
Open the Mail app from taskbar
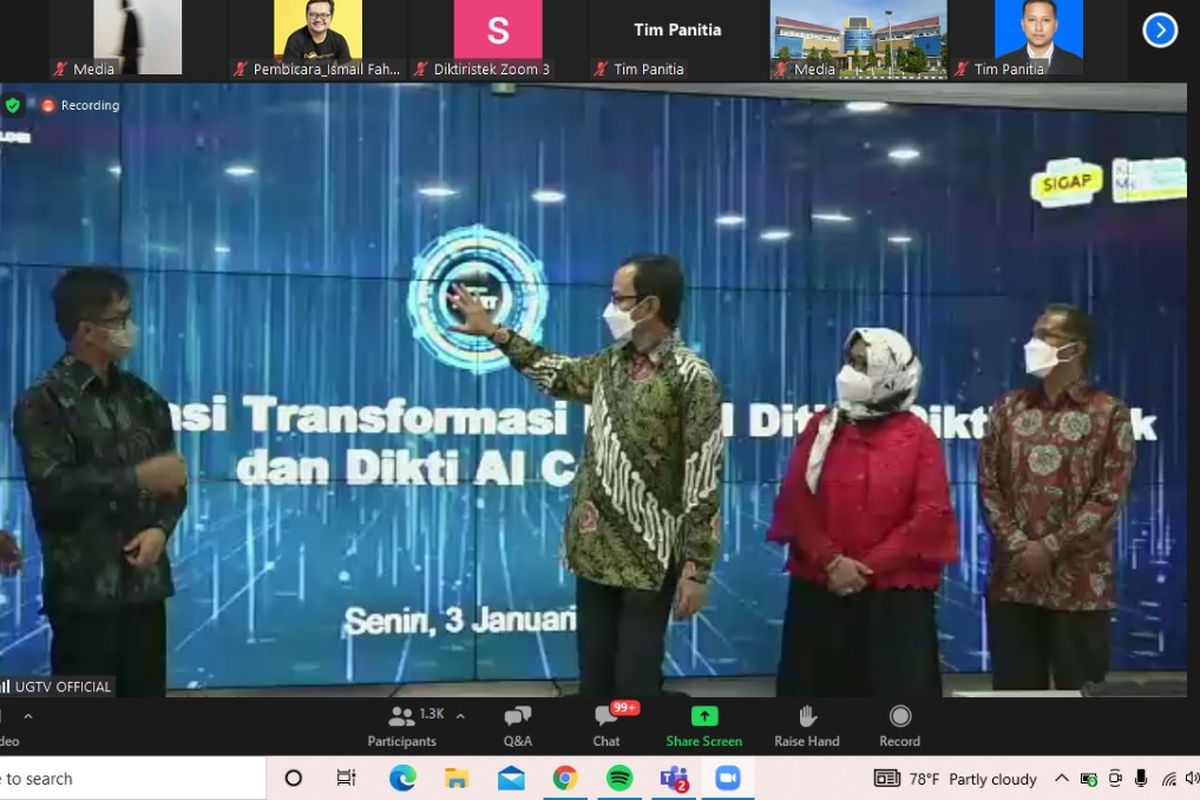click(x=511, y=778)
